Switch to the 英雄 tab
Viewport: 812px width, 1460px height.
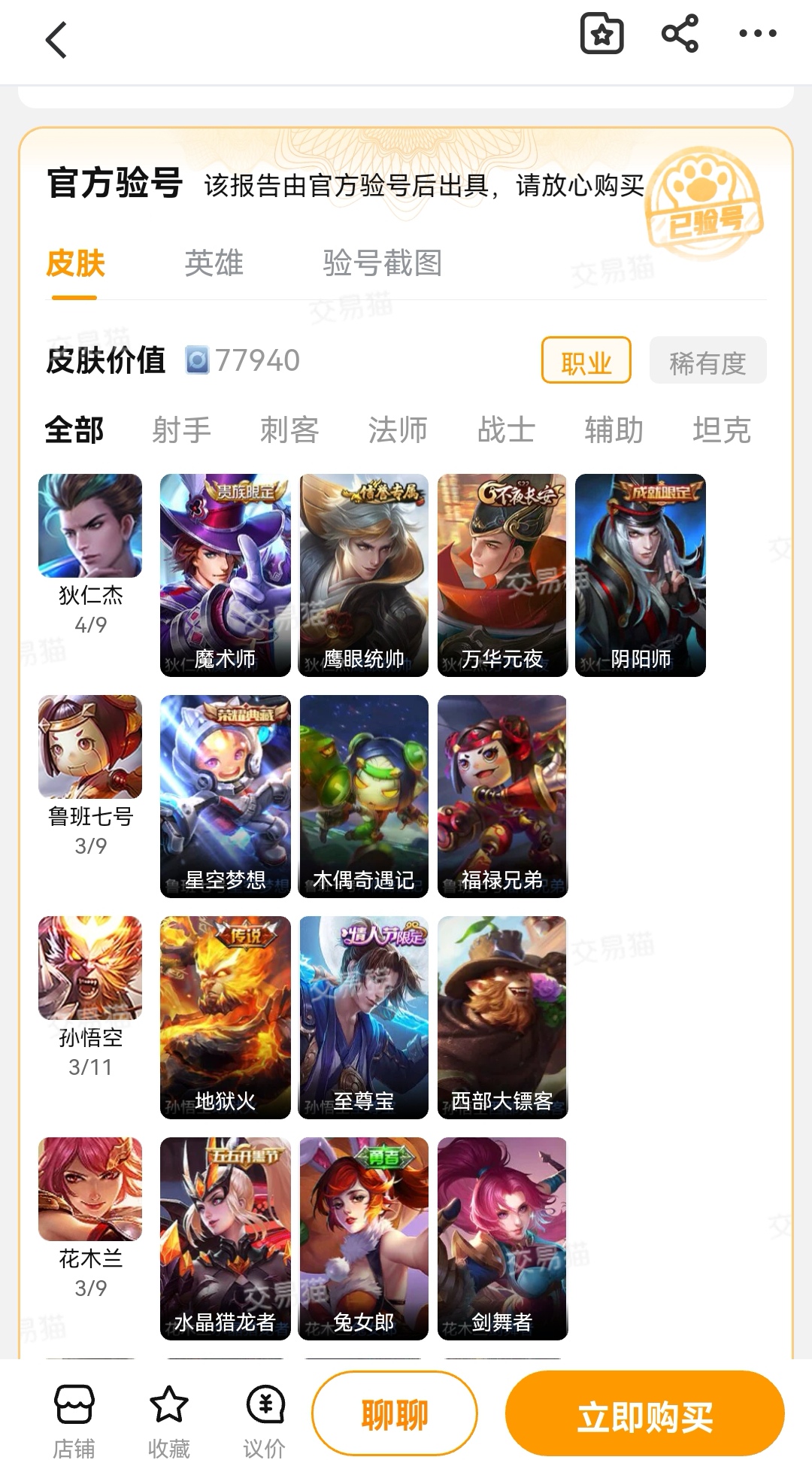click(x=214, y=263)
